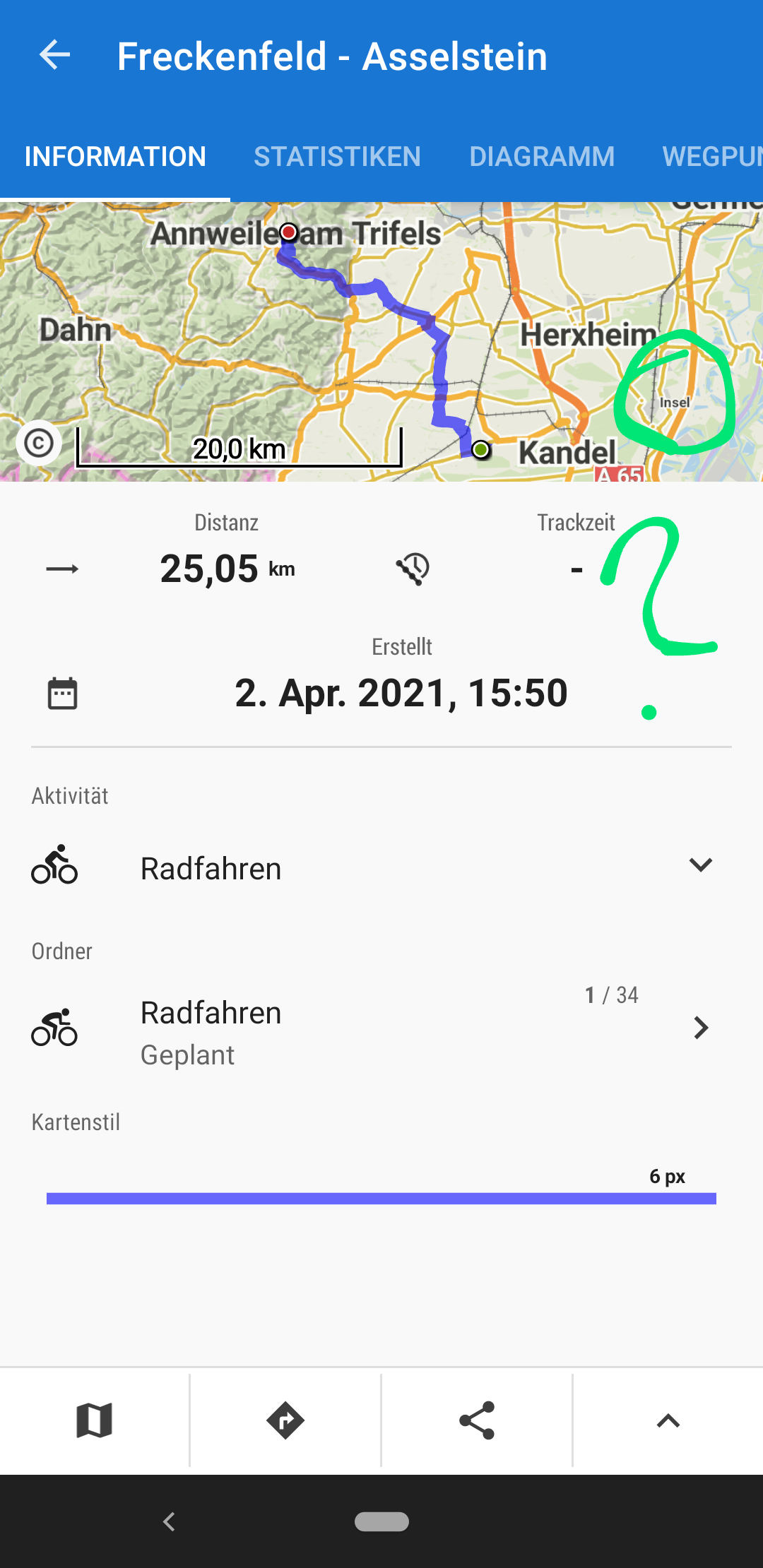Switch to the Diagramm tab
The height and width of the screenshot is (1568, 763).
542,157
